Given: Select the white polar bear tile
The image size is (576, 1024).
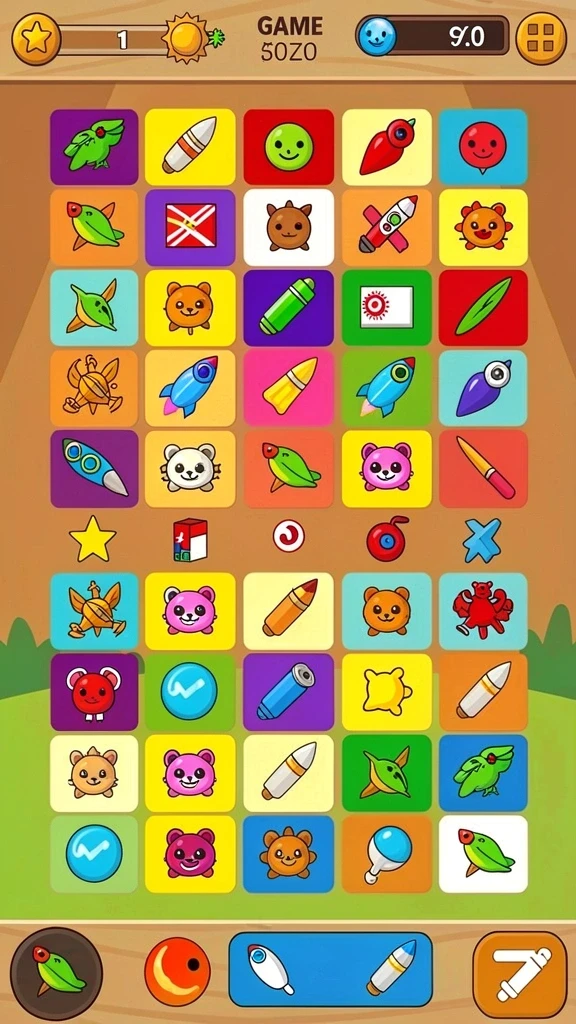Looking at the screenshot, I should click(190, 468).
